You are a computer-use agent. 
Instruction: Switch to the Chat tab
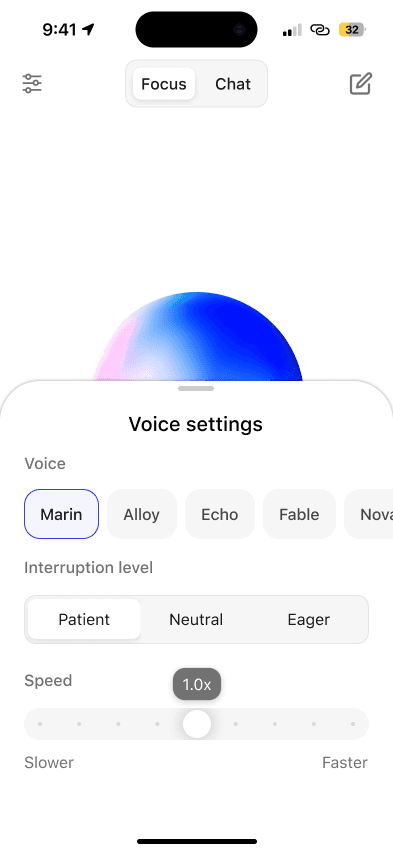[x=233, y=84]
